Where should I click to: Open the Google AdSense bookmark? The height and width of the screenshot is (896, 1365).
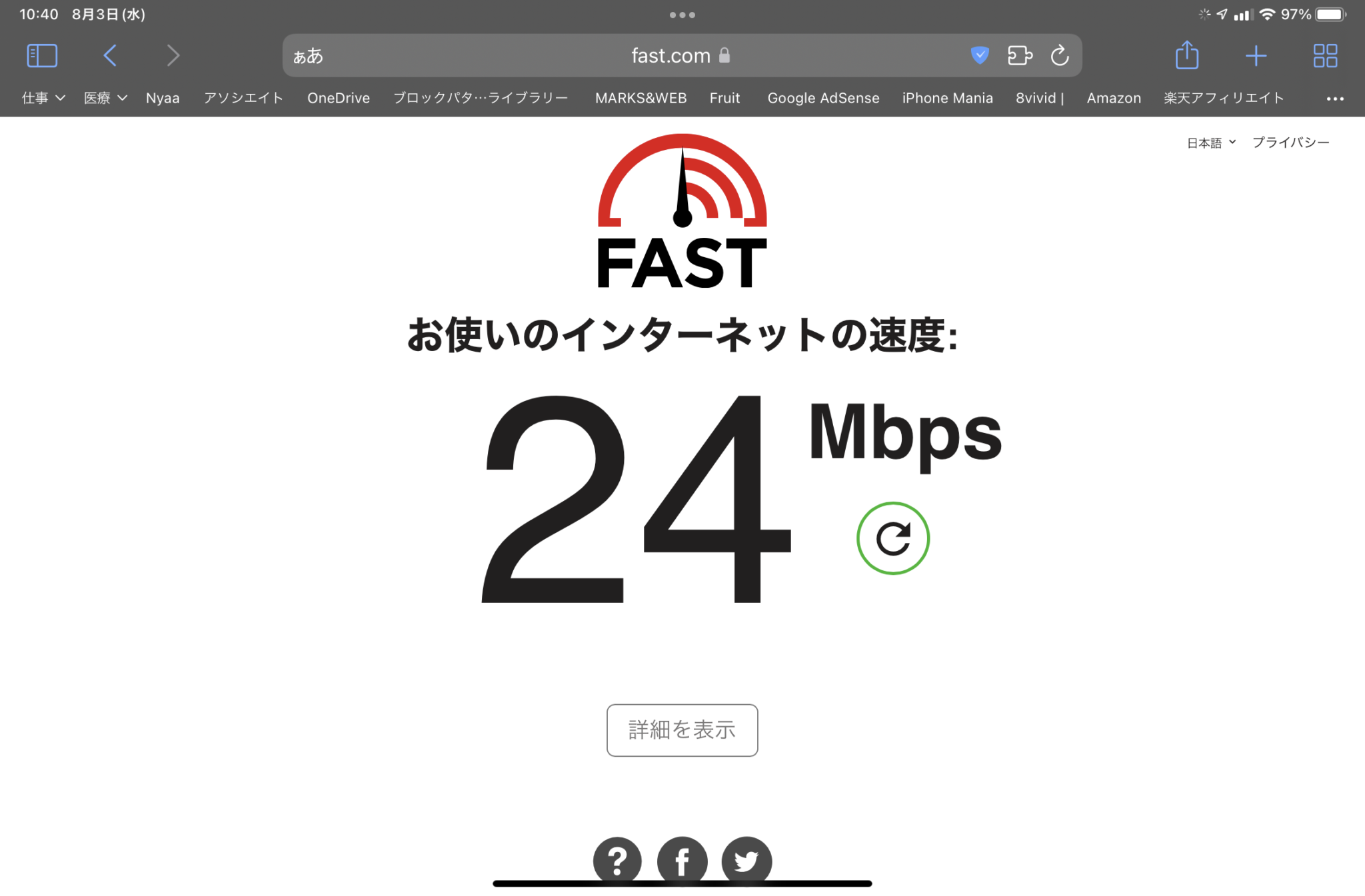[x=823, y=98]
